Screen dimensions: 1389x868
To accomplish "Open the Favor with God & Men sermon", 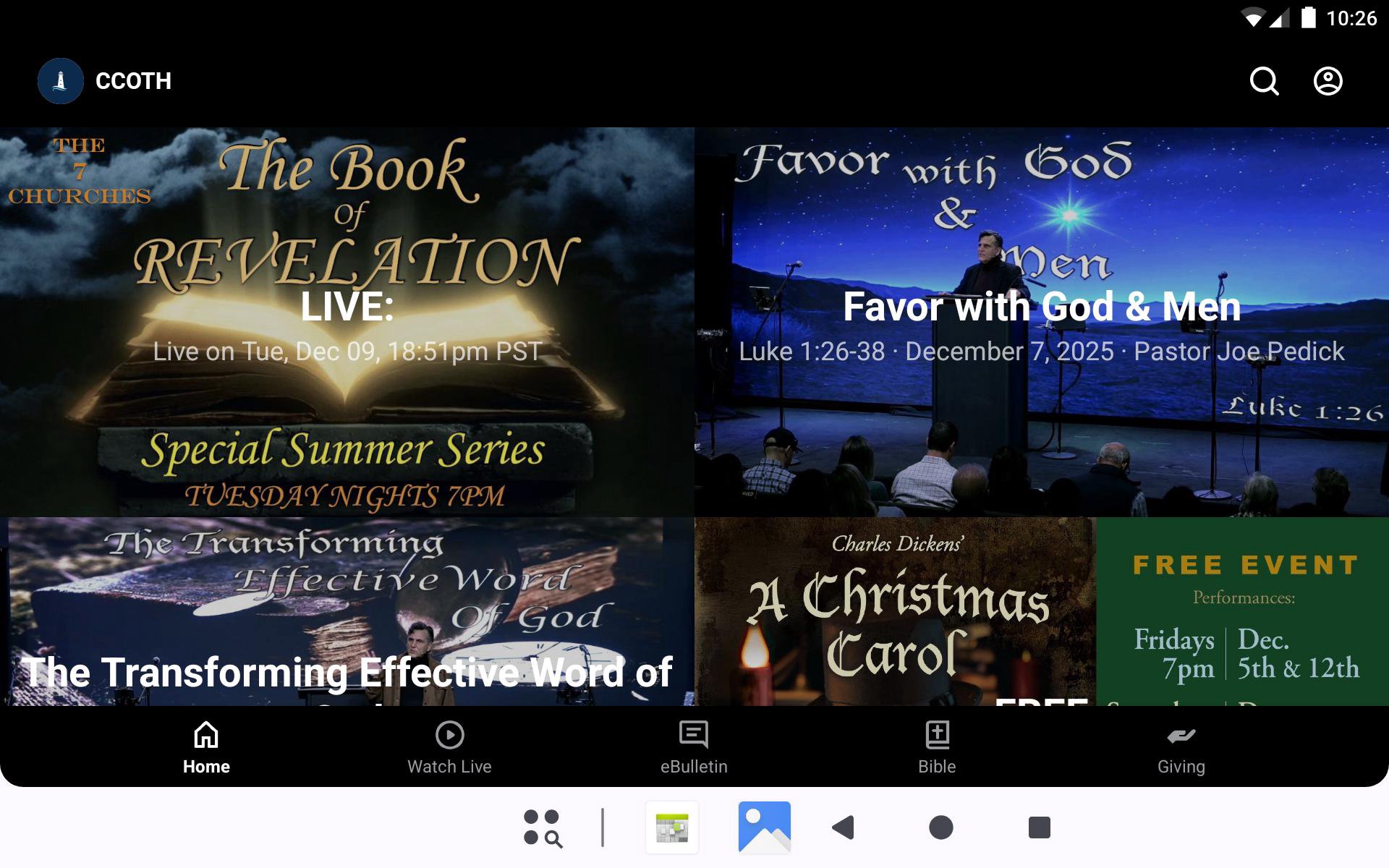I will [x=1042, y=322].
